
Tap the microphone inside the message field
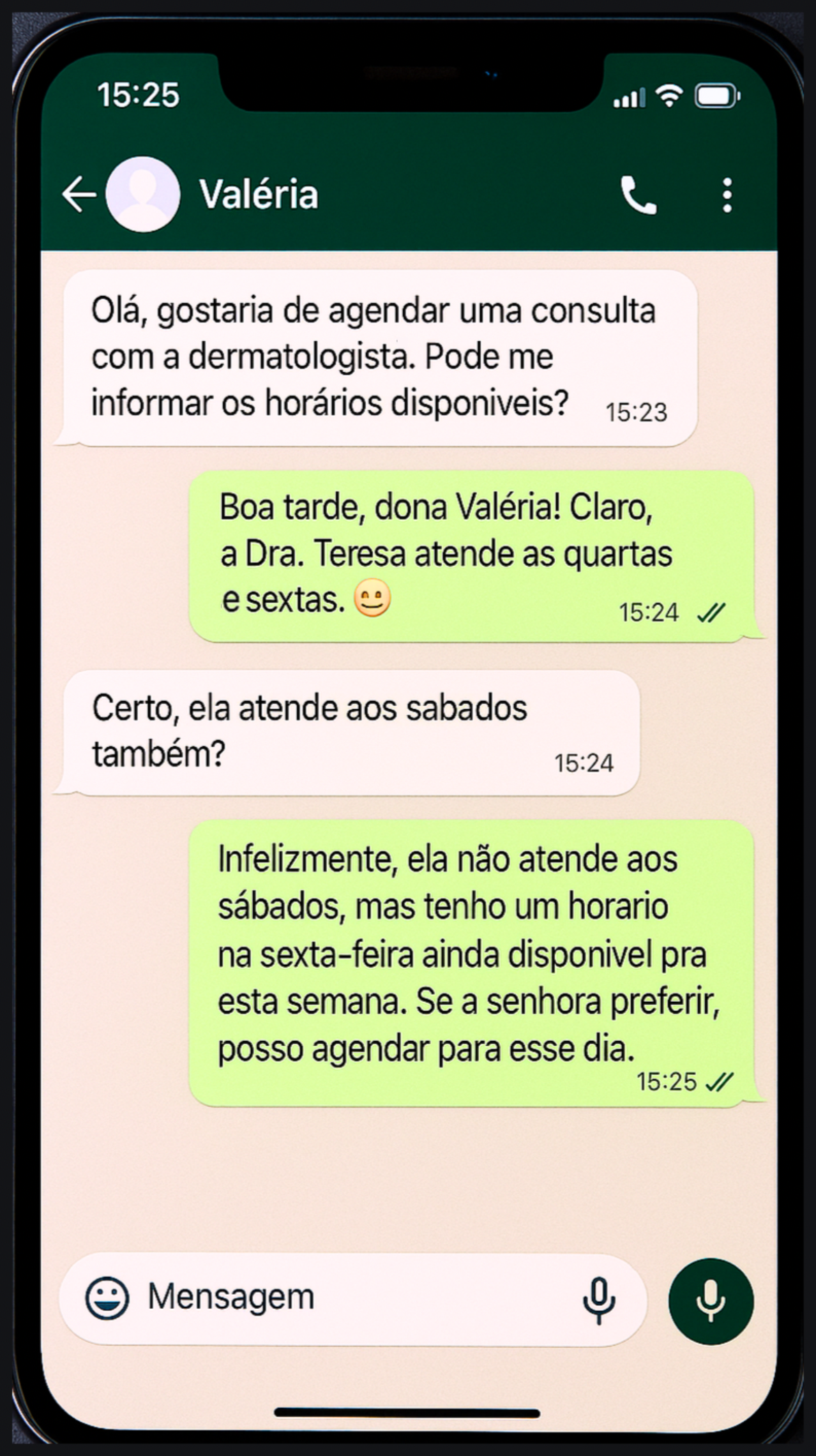(x=598, y=1300)
